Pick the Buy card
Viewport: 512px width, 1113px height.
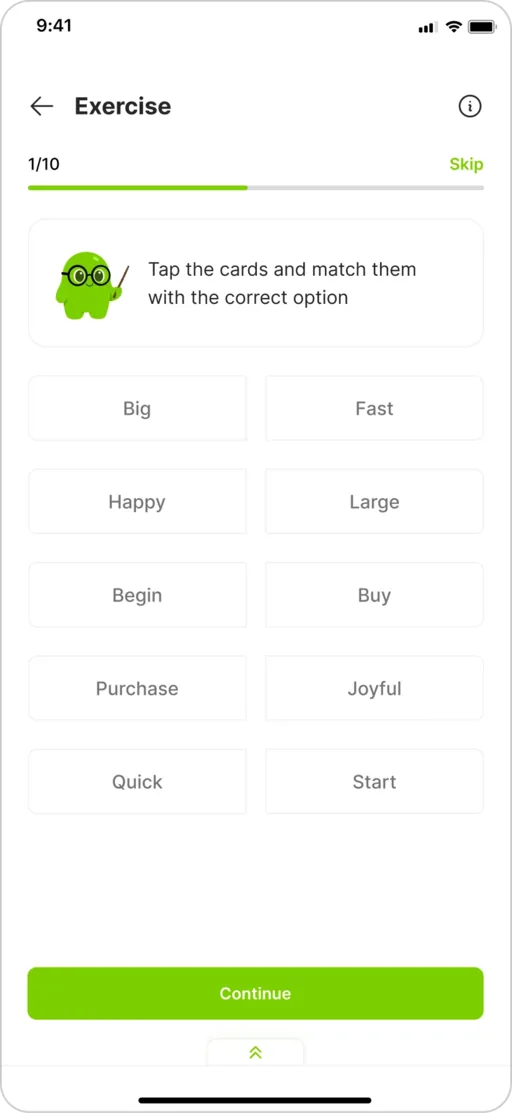(x=374, y=595)
